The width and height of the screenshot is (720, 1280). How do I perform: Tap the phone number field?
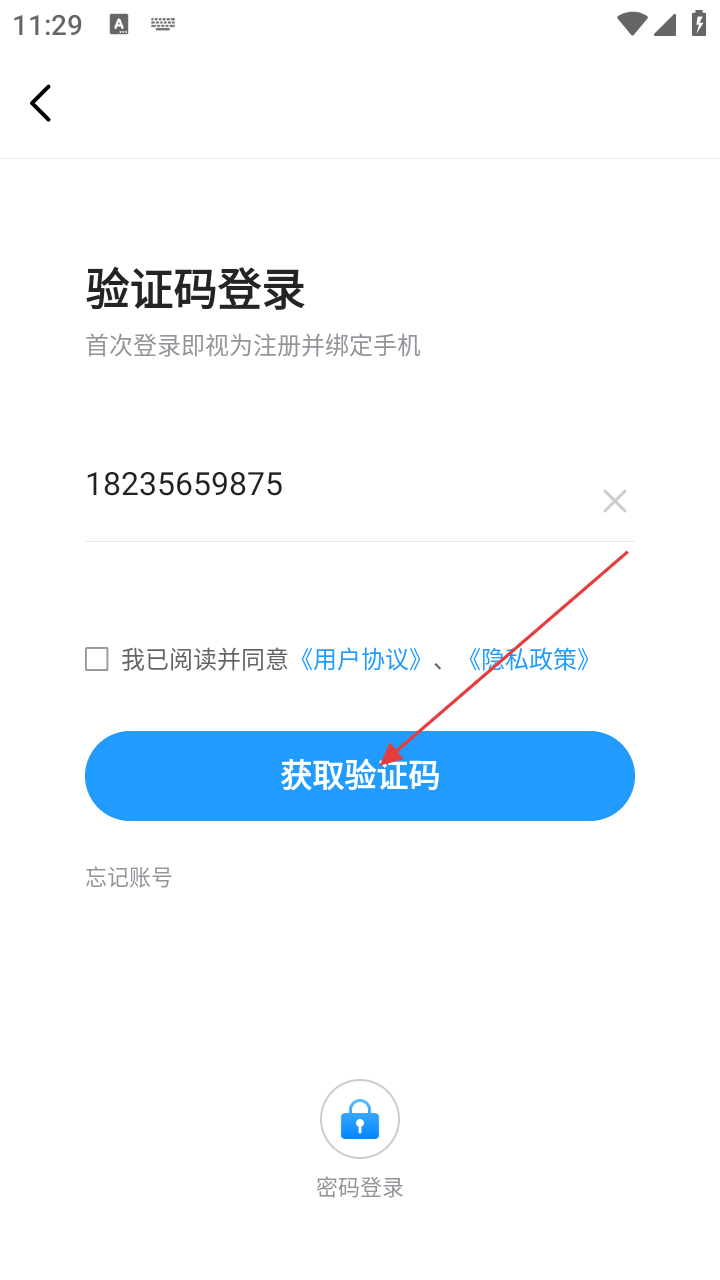click(330, 486)
